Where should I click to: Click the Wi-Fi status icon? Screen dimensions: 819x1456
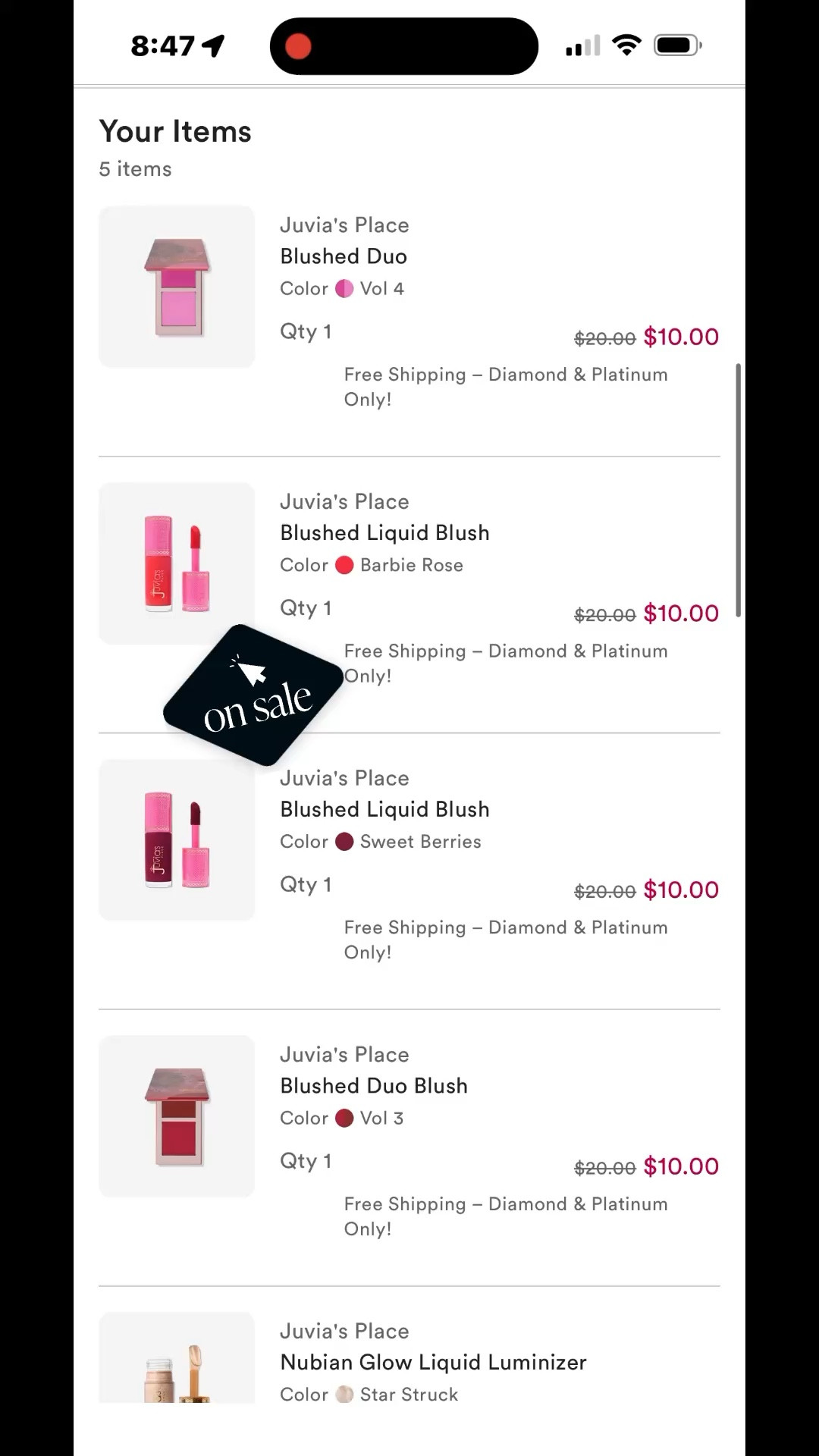[626, 45]
